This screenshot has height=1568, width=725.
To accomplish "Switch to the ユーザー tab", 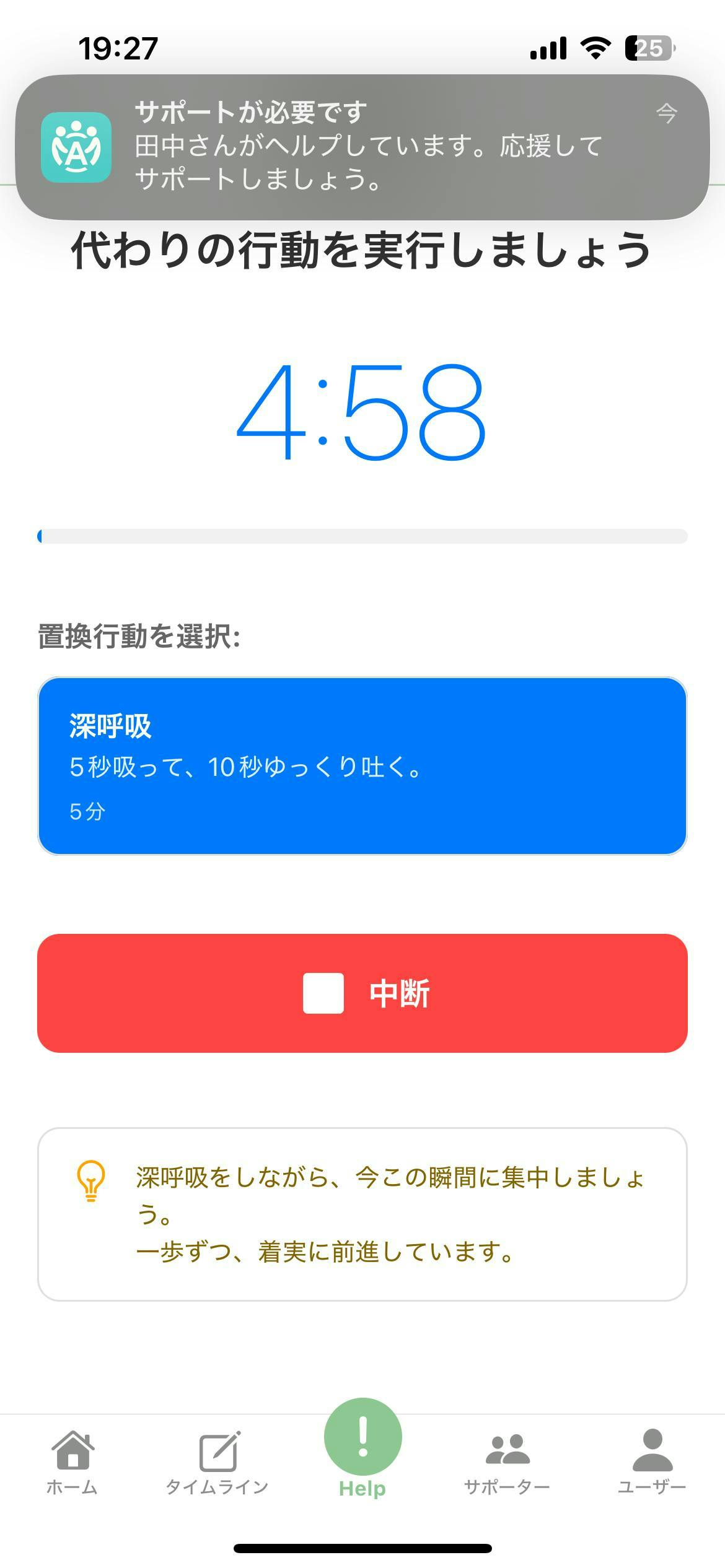I will (x=652, y=1461).
